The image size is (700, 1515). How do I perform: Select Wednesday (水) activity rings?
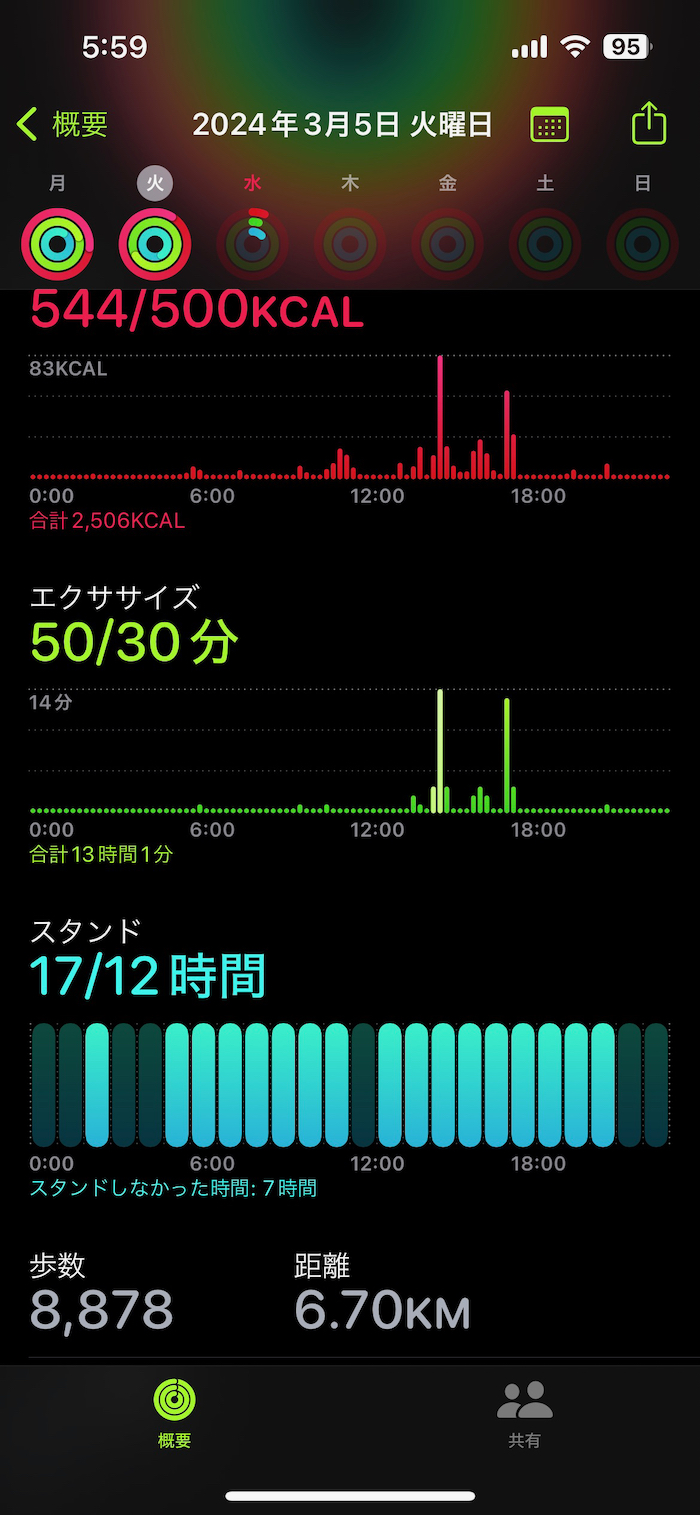[253, 243]
